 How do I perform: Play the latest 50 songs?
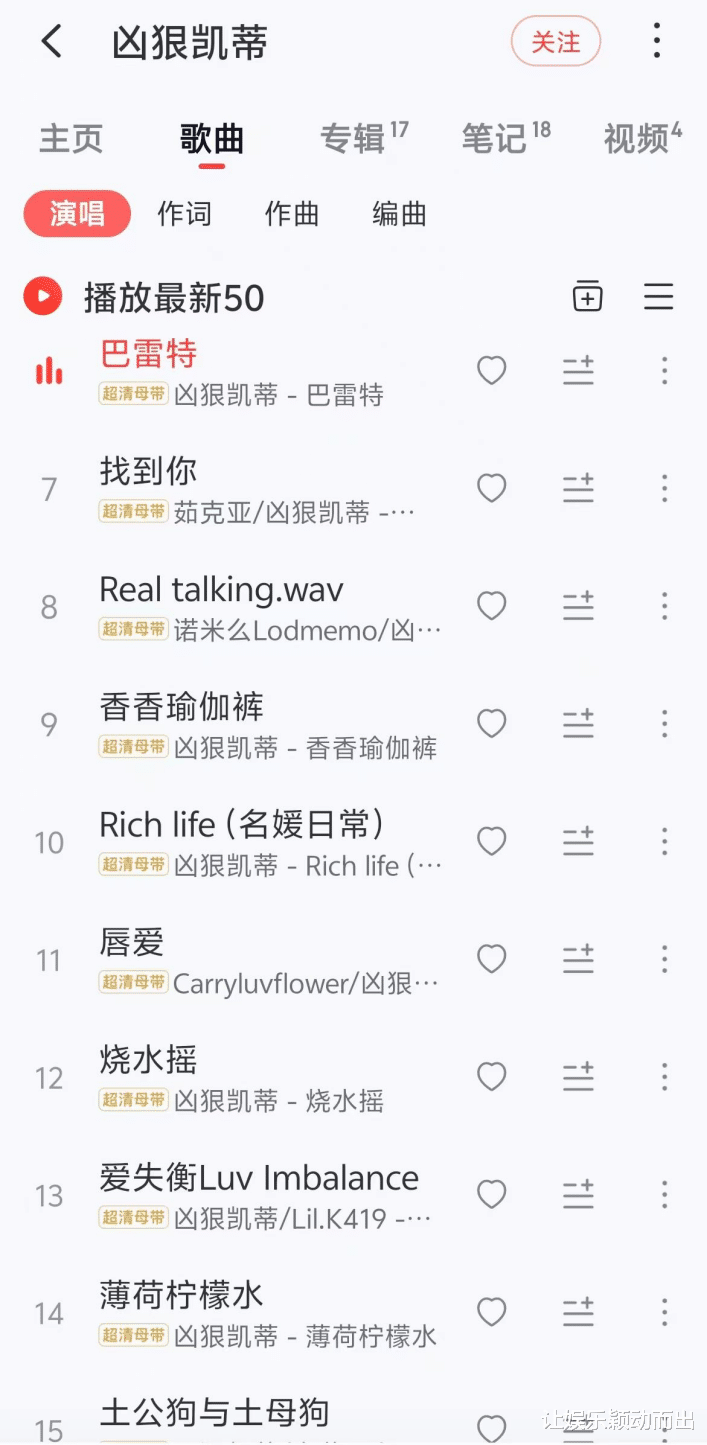44,297
